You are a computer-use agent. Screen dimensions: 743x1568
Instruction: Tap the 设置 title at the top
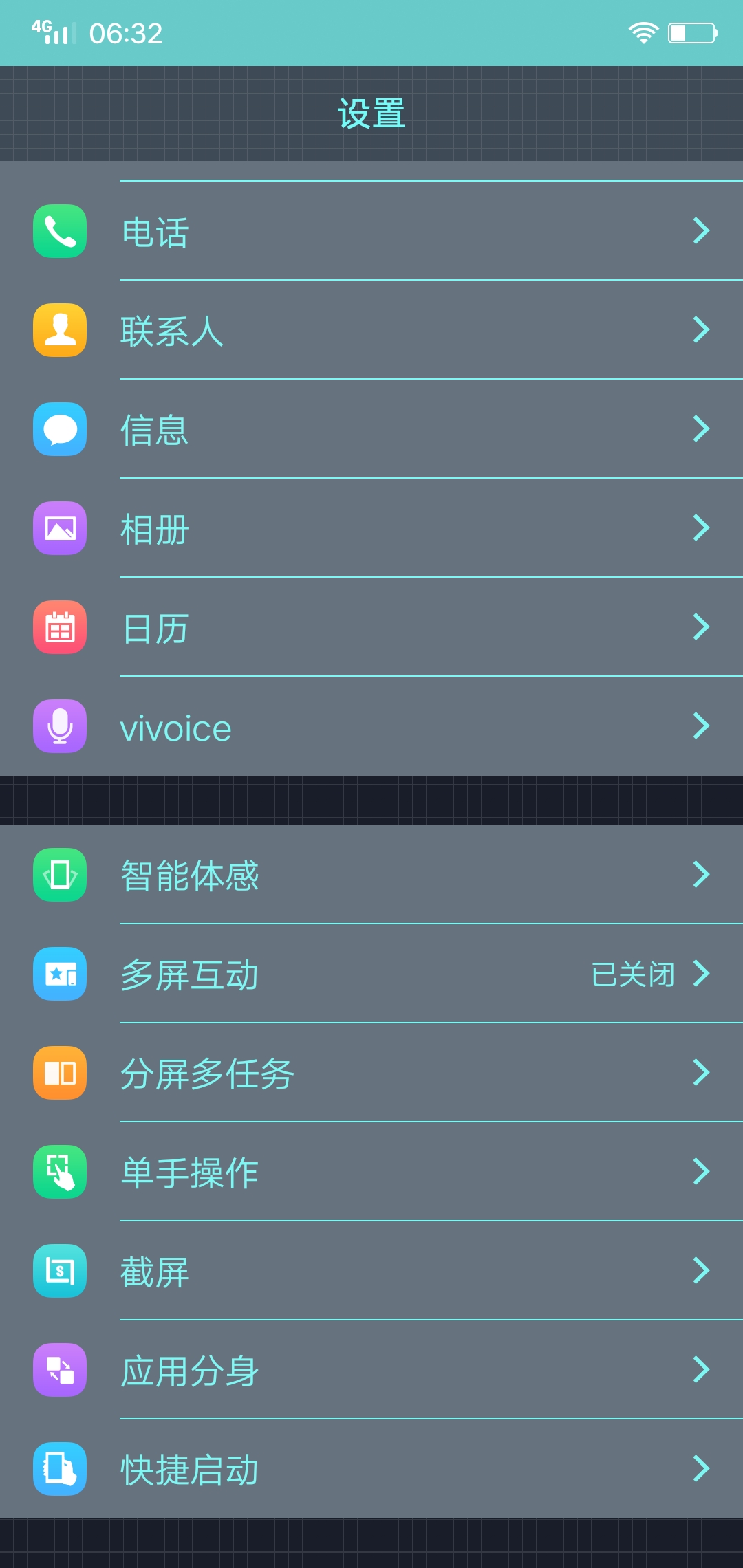(371, 111)
